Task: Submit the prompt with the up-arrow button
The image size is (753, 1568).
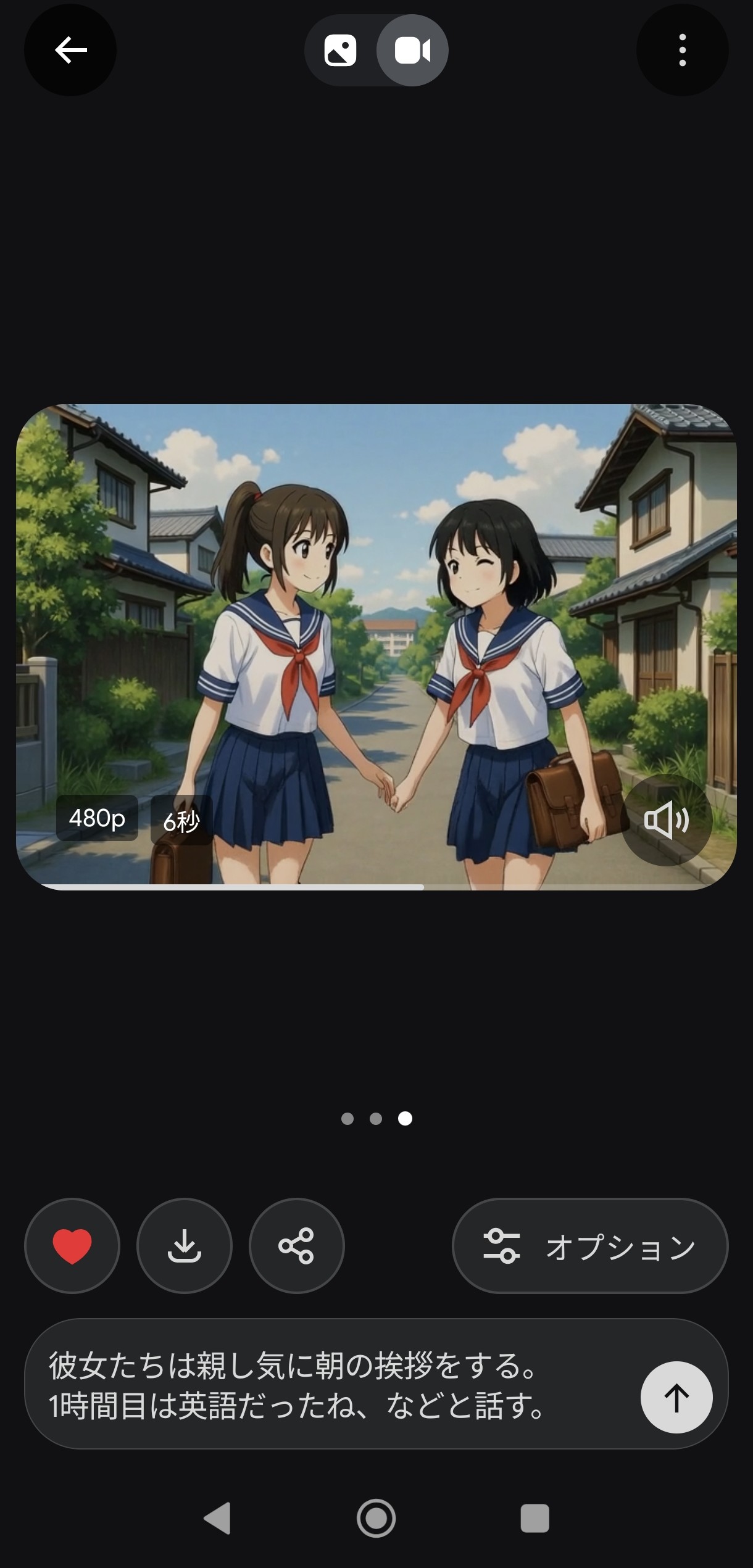Action: (676, 1397)
